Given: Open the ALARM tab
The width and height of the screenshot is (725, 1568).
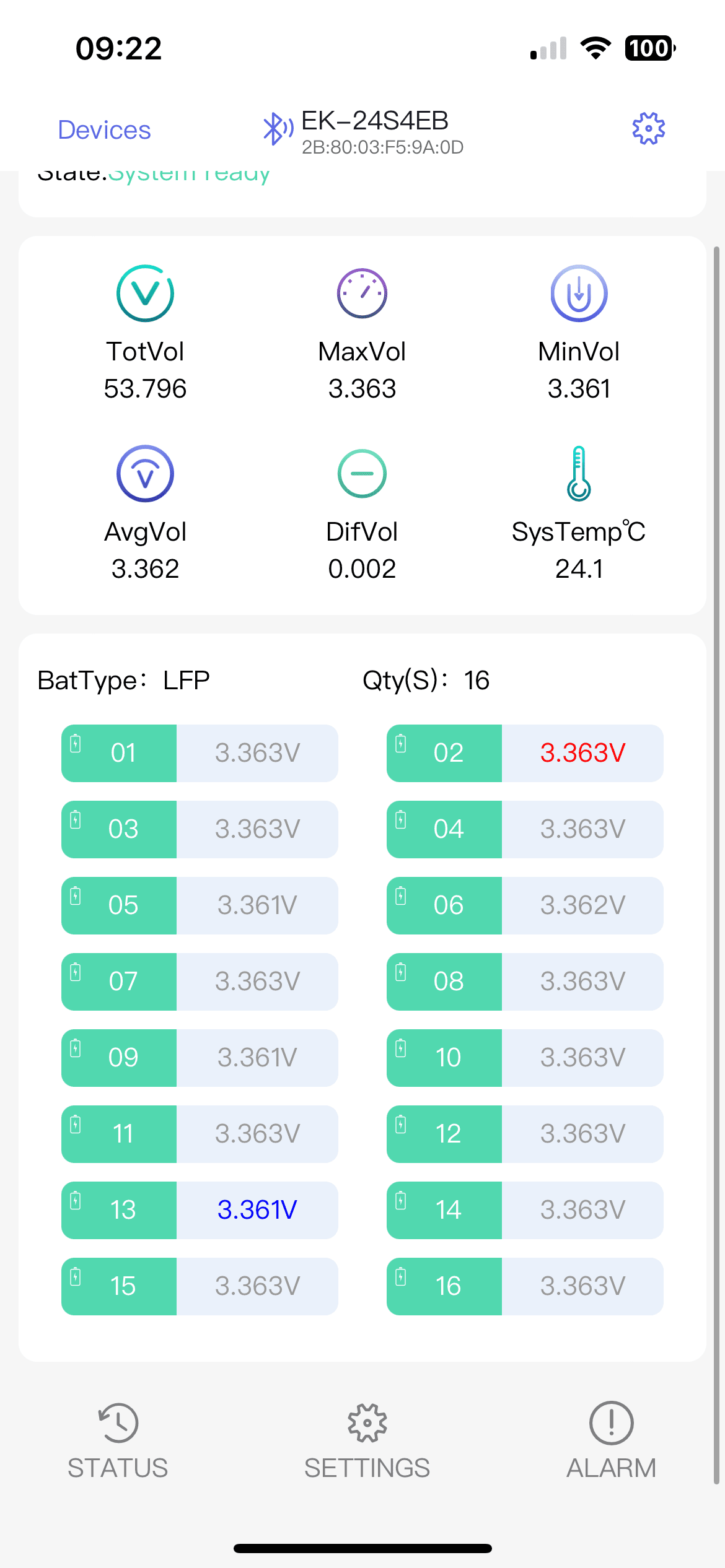Looking at the screenshot, I should click(611, 1440).
